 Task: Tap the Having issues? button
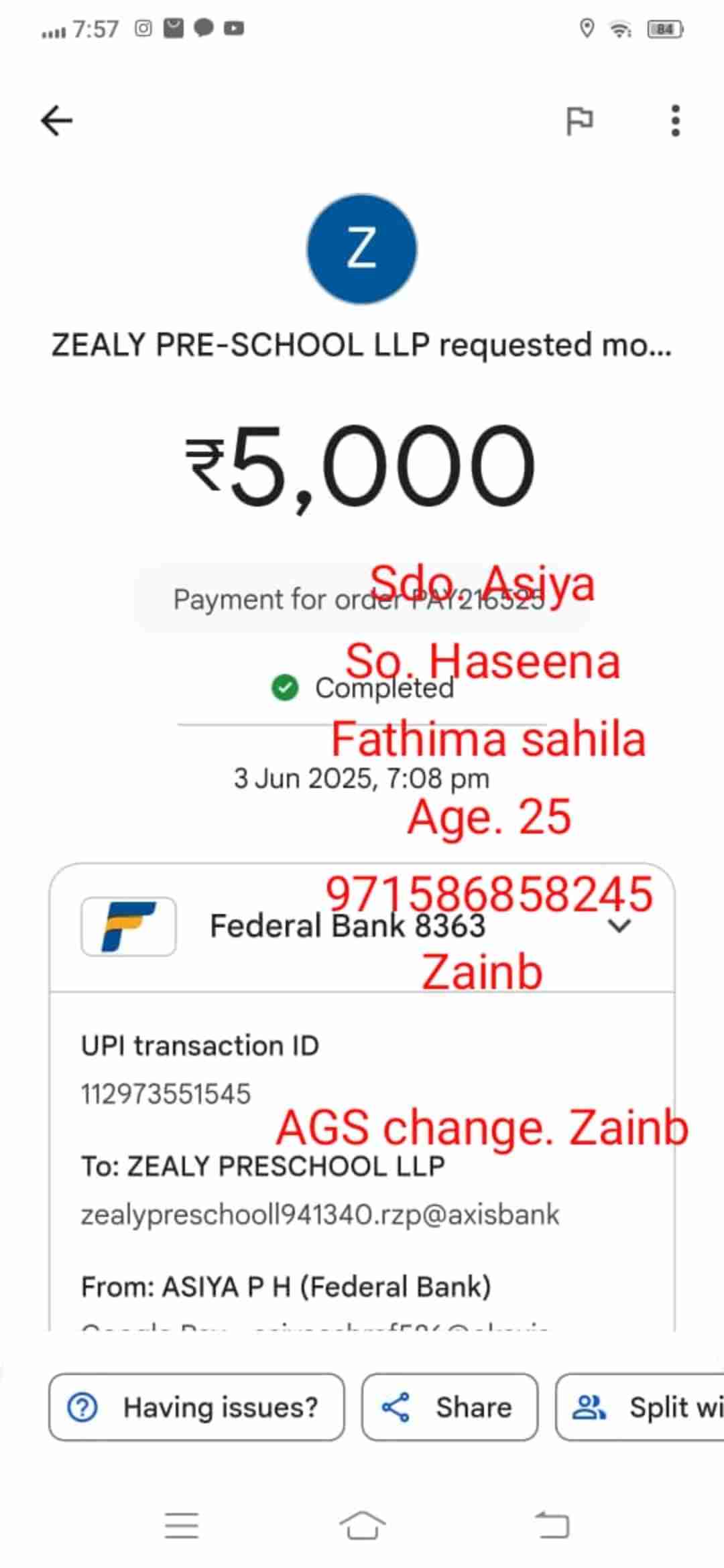(196, 1407)
